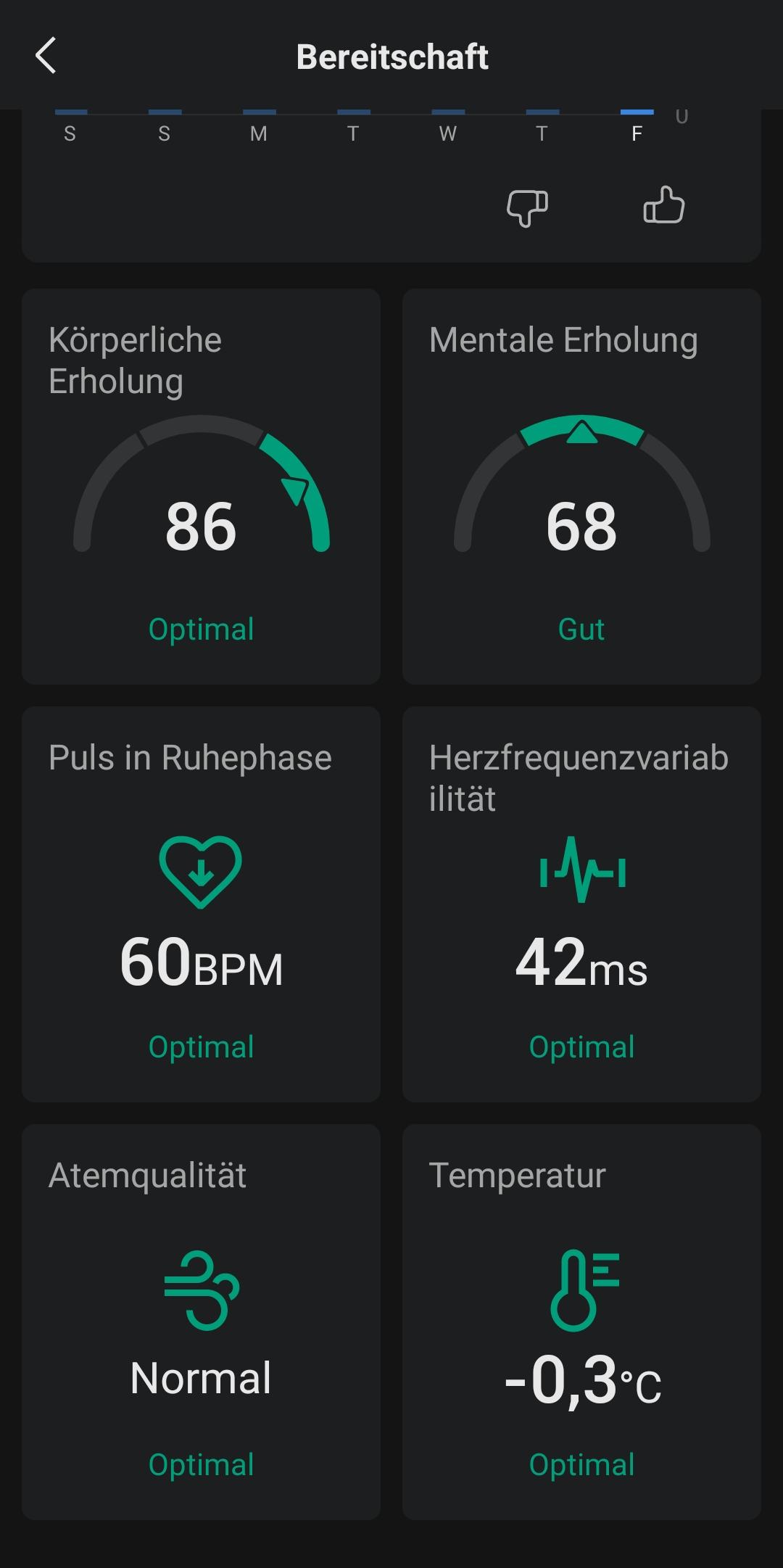Open the Herzfrequenzvariabilität card
This screenshot has height=1568, width=783.
coord(581,904)
